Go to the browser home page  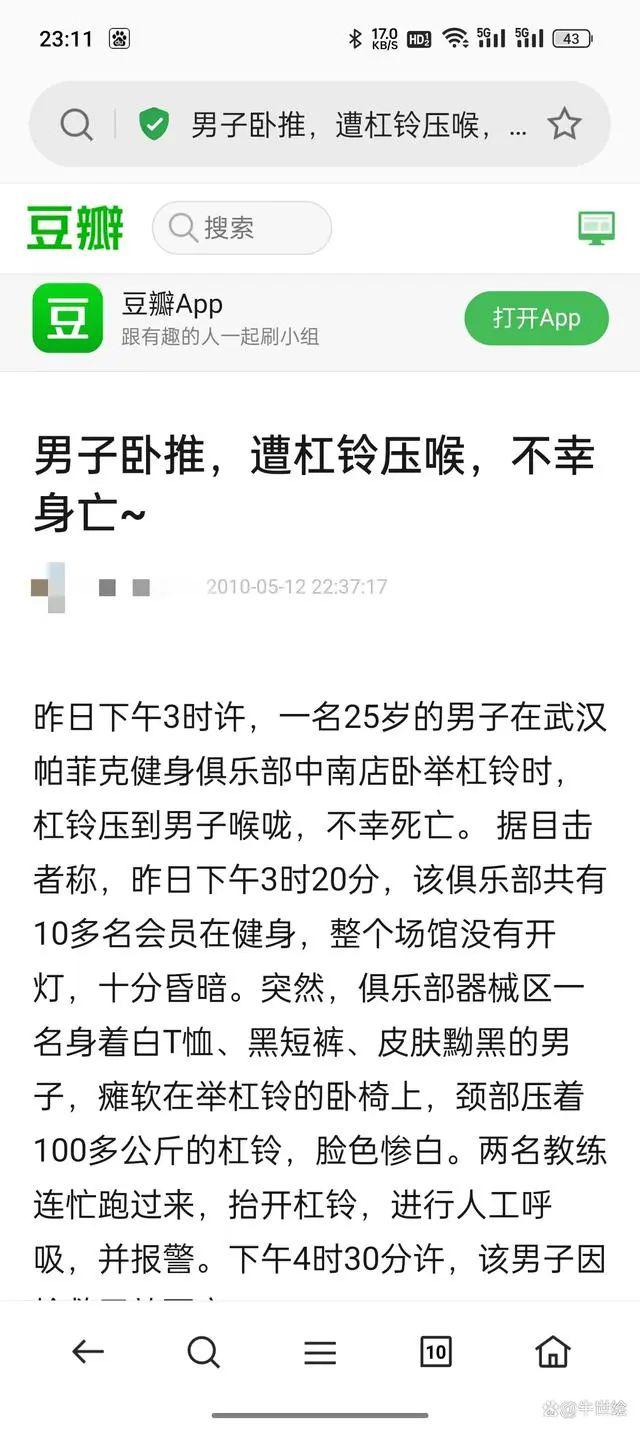coord(552,1352)
